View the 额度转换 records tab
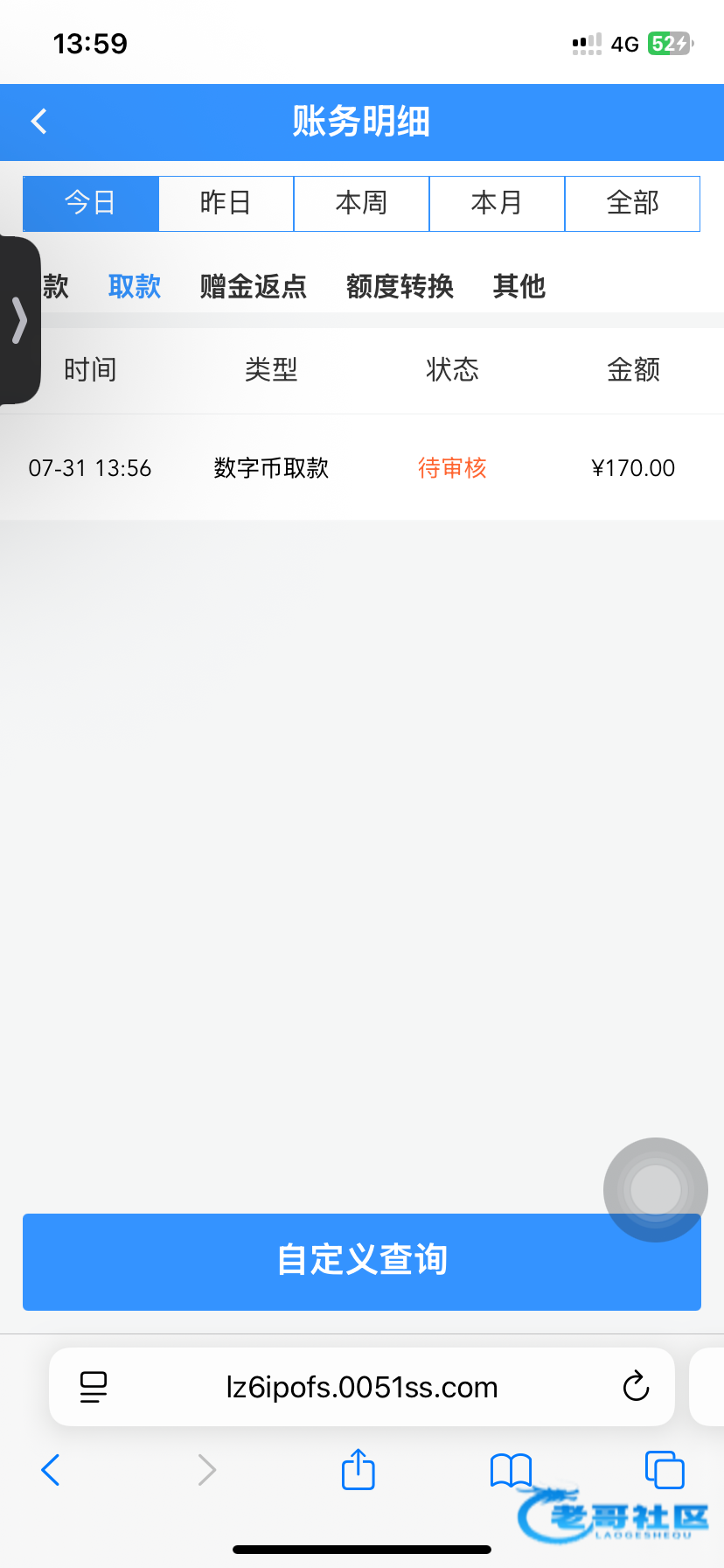Screen dimensions: 724x1568 400,286
